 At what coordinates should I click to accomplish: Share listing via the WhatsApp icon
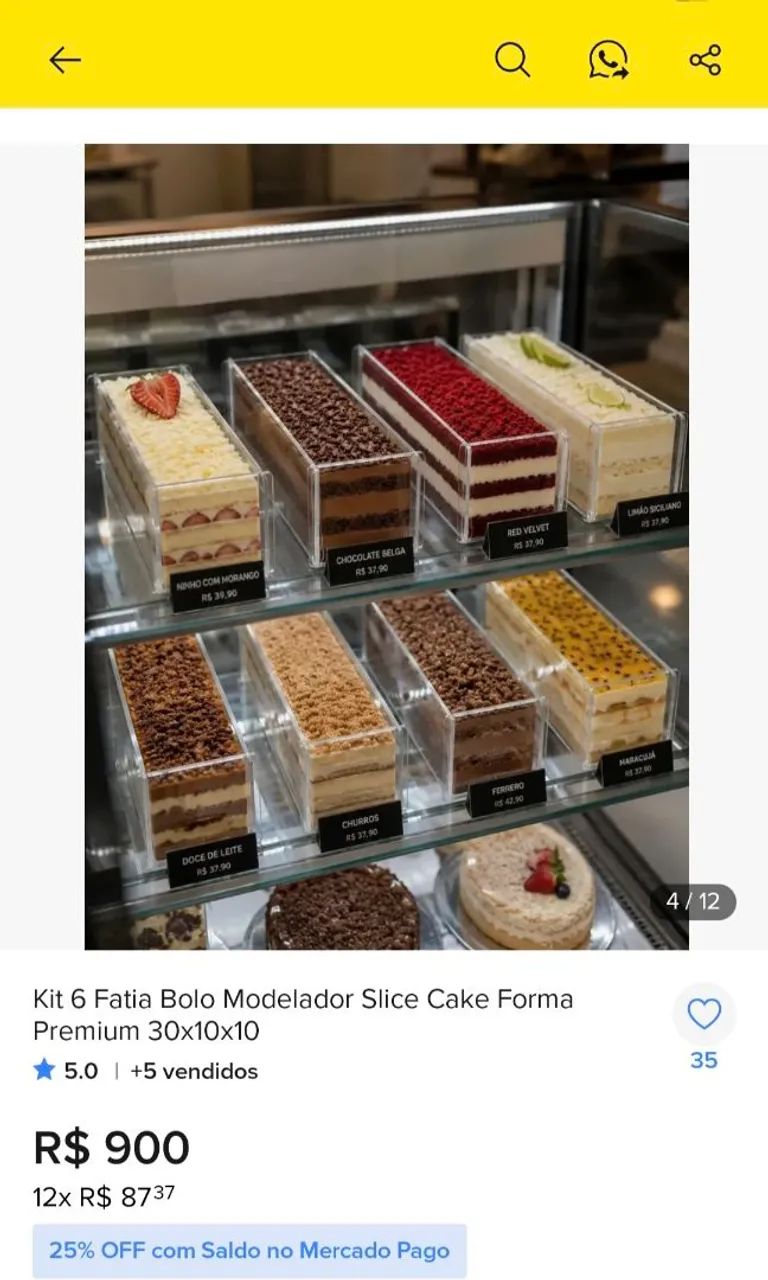608,60
